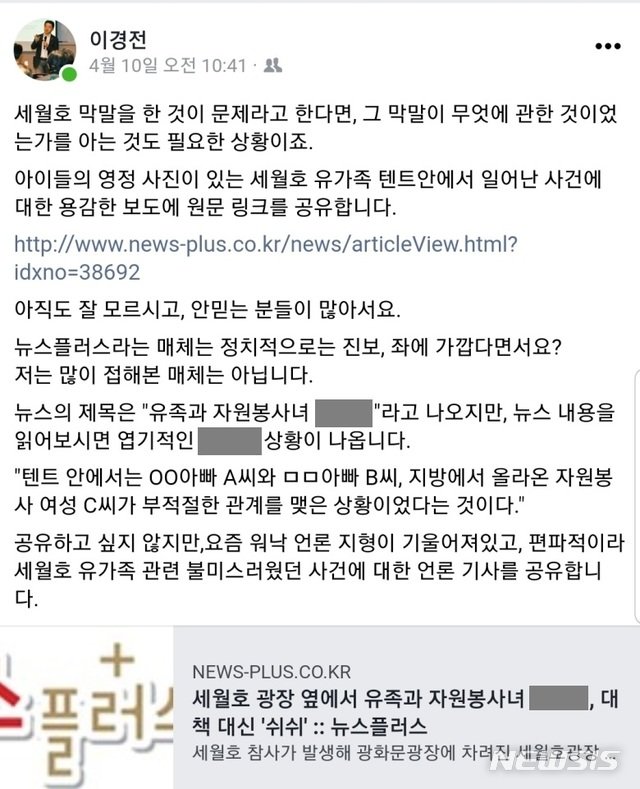Open the 4월 10일 오전 10:41 timestamp
The height and width of the screenshot is (789, 640).
(166, 65)
